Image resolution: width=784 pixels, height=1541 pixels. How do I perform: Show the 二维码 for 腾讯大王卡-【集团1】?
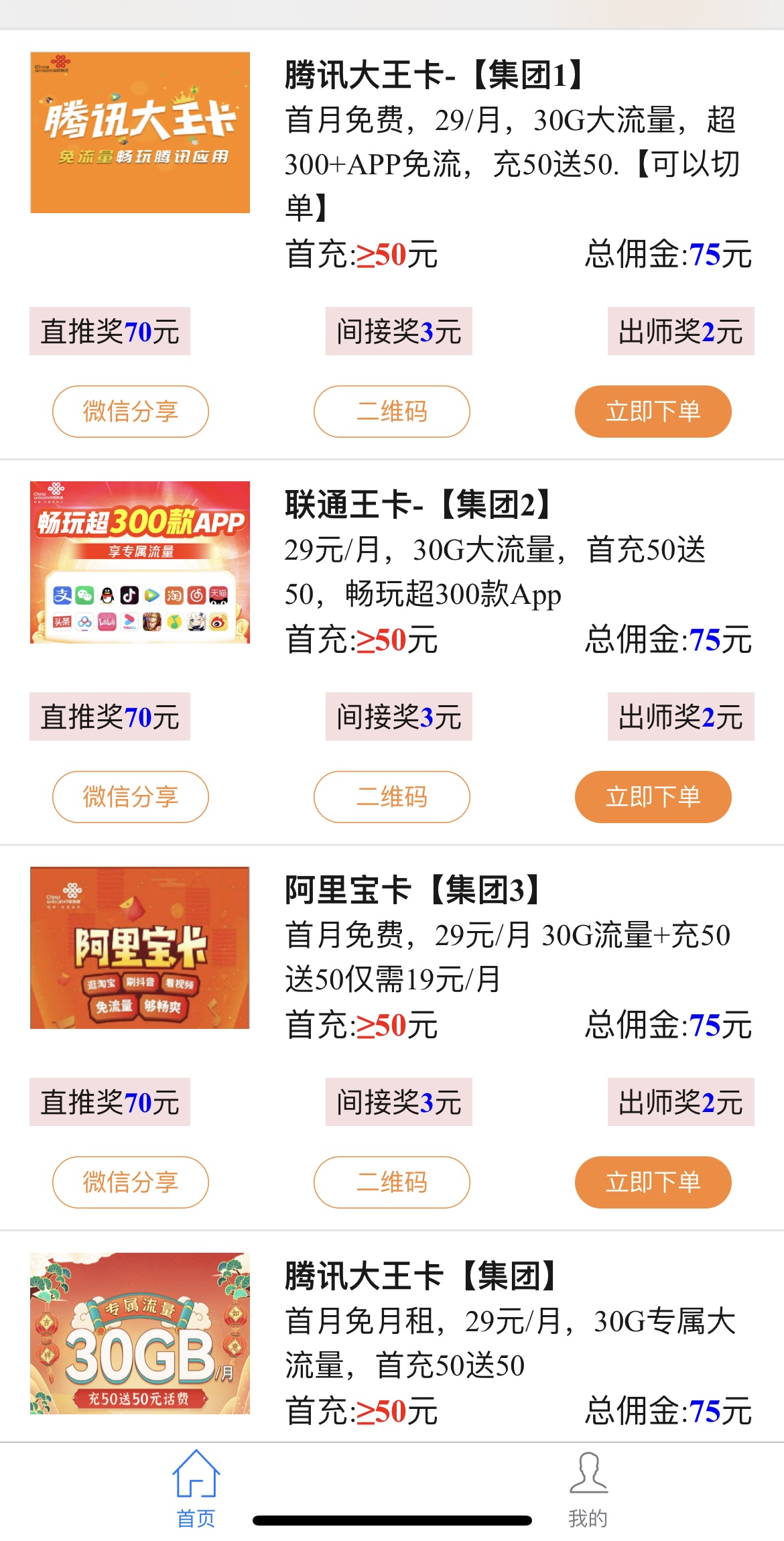[392, 412]
